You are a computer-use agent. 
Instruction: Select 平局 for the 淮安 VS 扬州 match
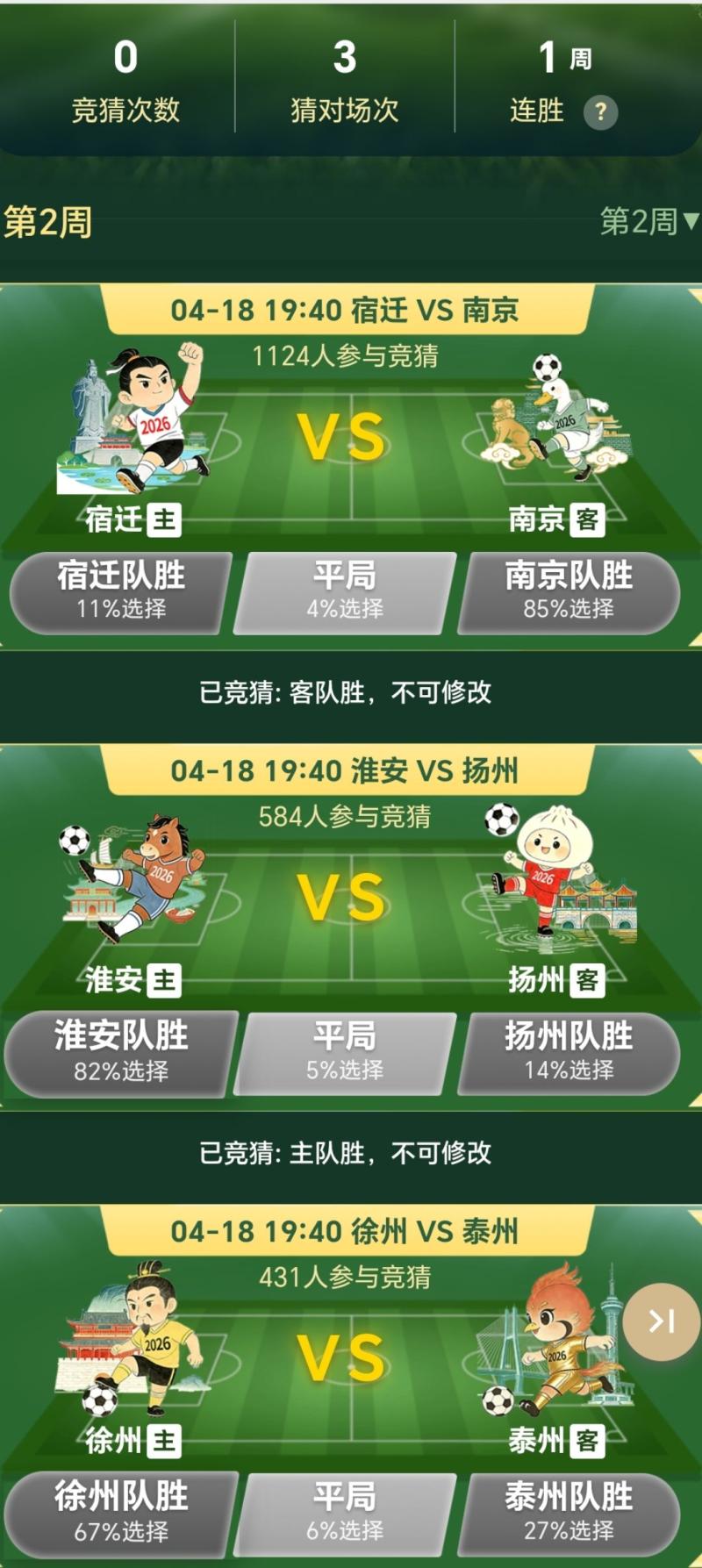[345, 1052]
